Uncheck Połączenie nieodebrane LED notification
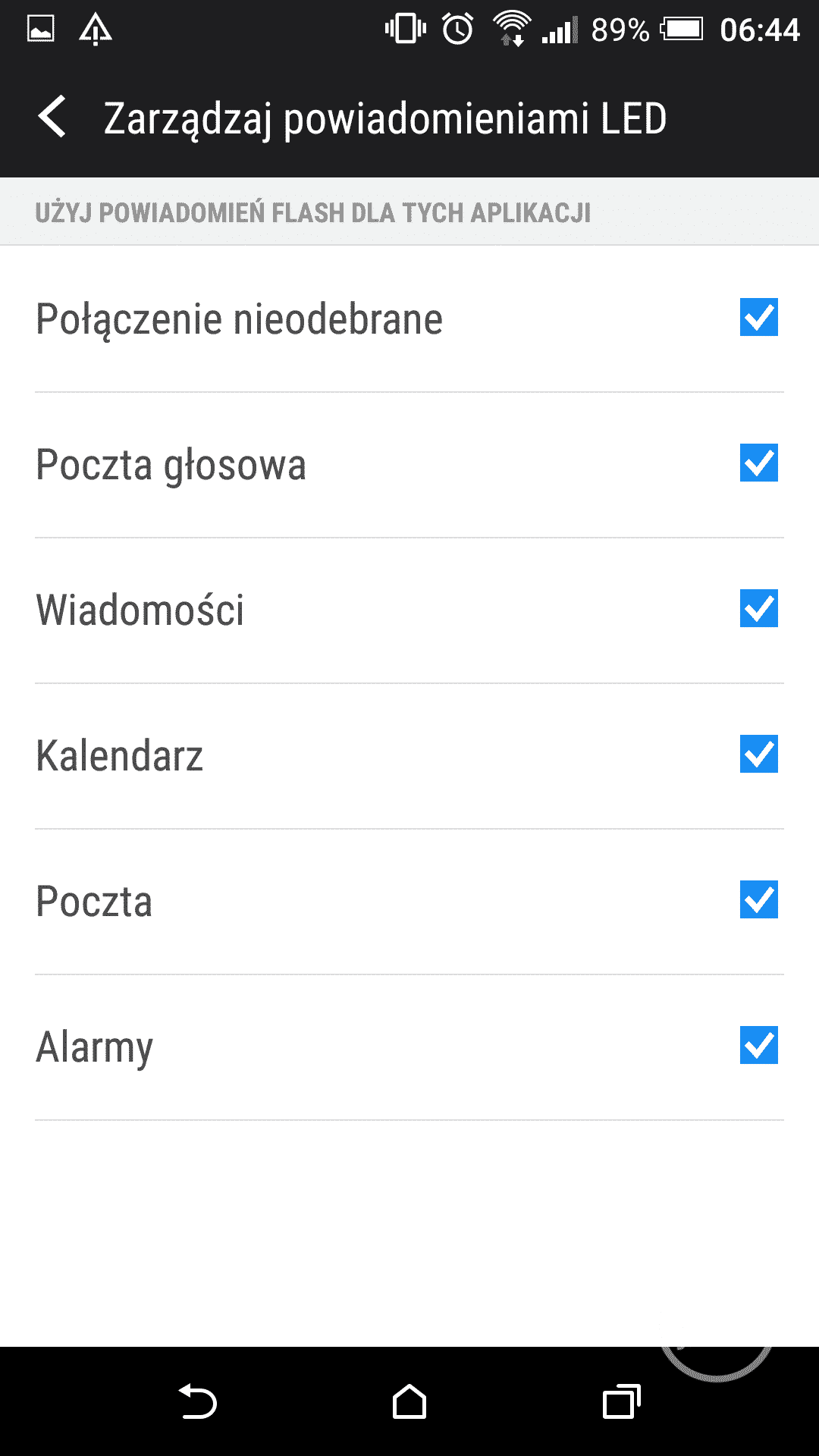The width and height of the screenshot is (819, 1456). tap(758, 318)
